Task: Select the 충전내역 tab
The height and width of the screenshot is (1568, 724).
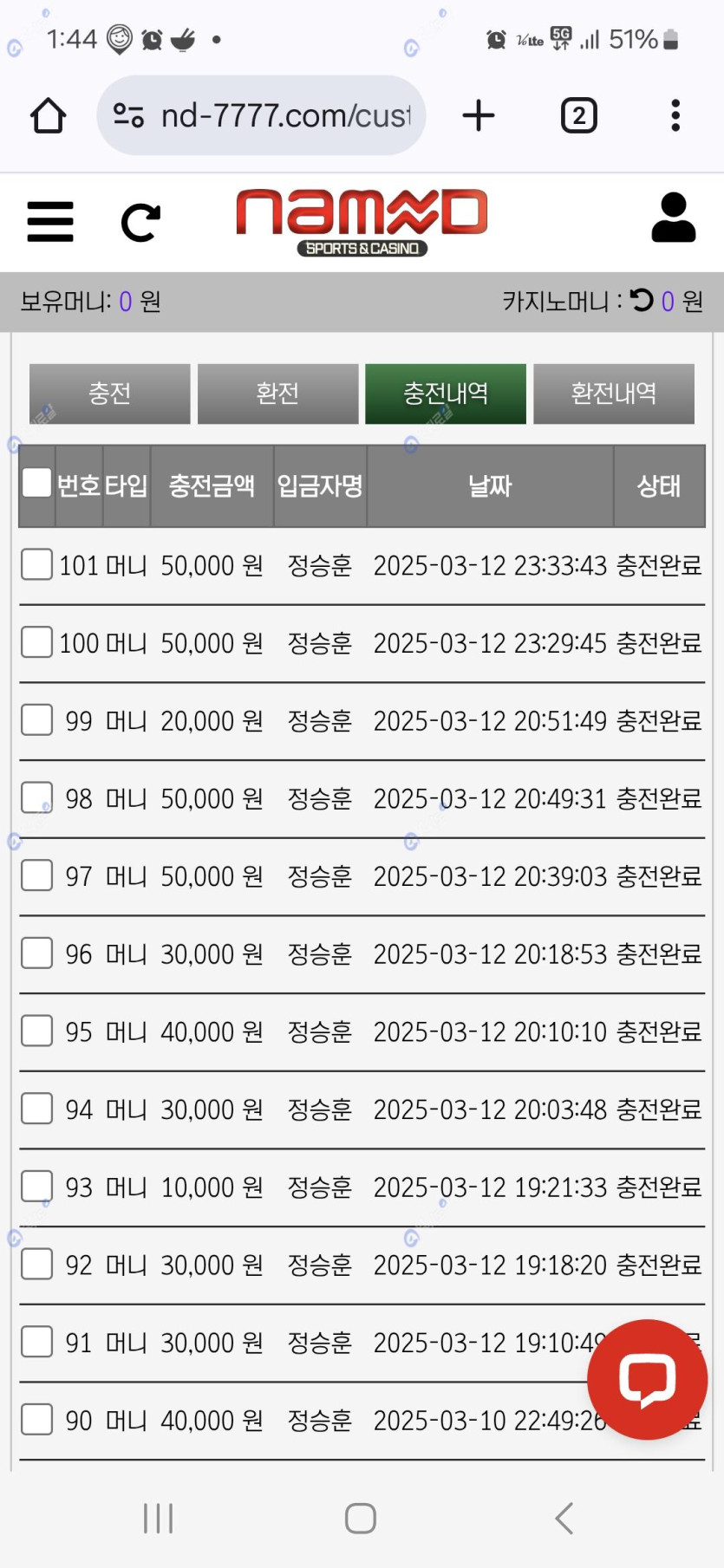Action: point(446,394)
